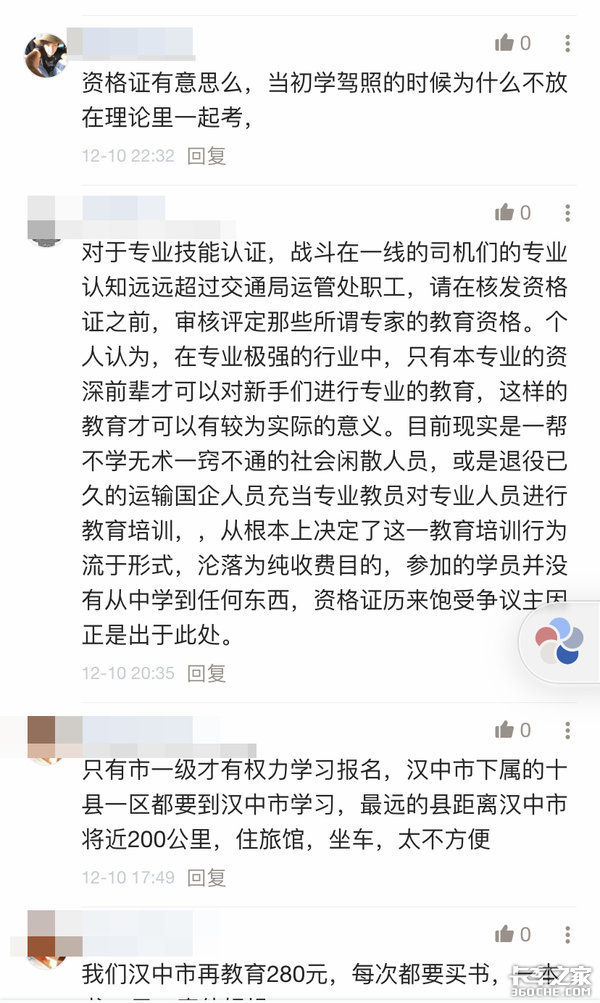The width and height of the screenshot is (600, 1003).
Task: Like the comment about 汉中市再教育280元
Action: click(x=505, y=934)
